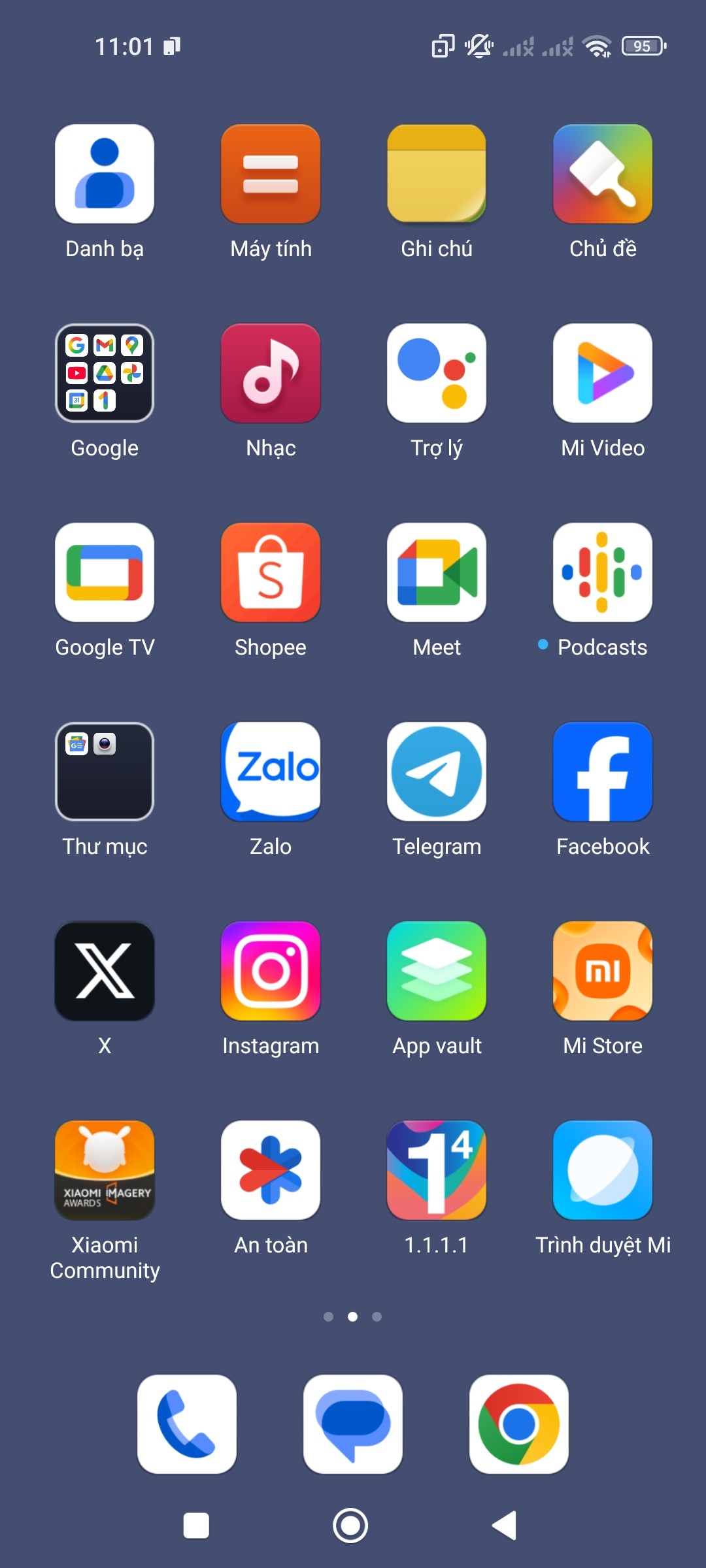Open the Danh bạ contacts app
The width and height of the screenshot is (706, 1568).
(105, 174)
